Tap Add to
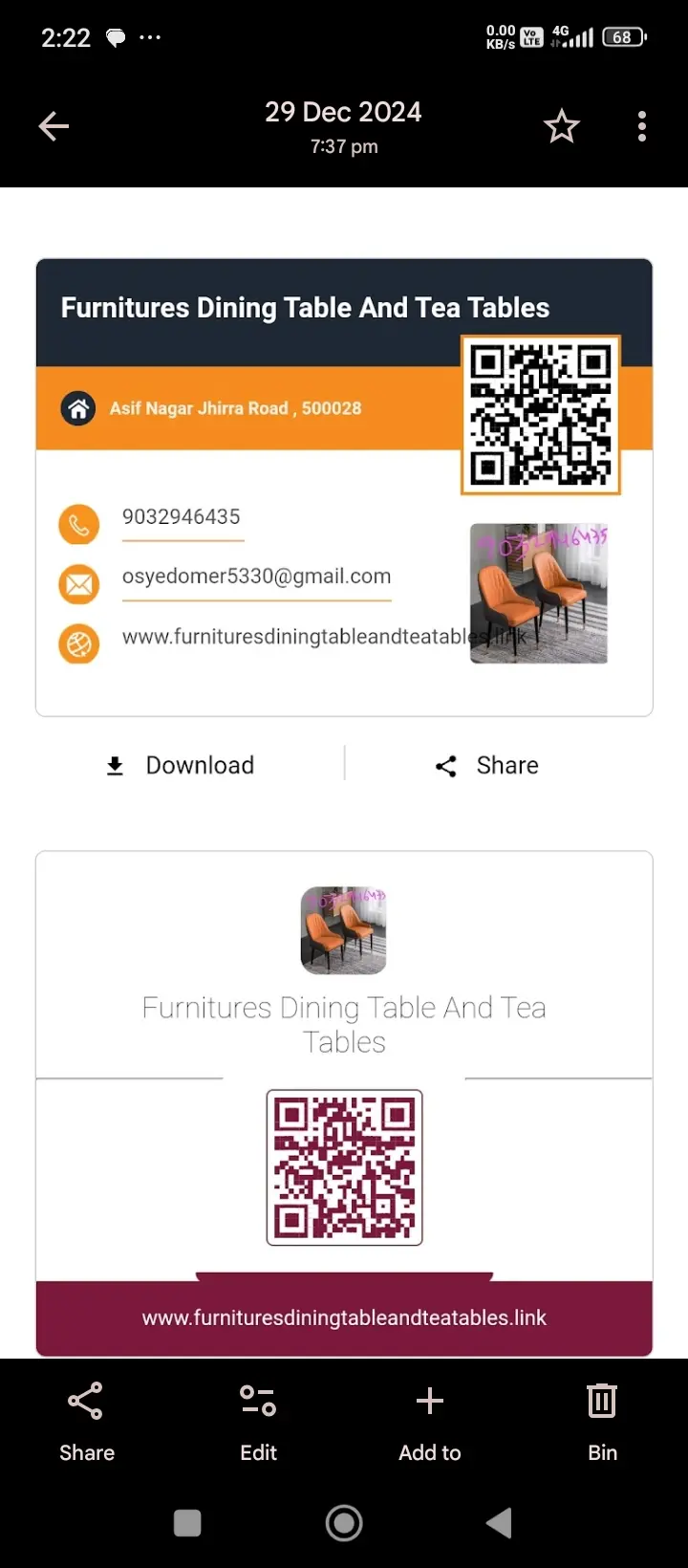The width and height of the screenshot is (688, 1568). 430,1420
